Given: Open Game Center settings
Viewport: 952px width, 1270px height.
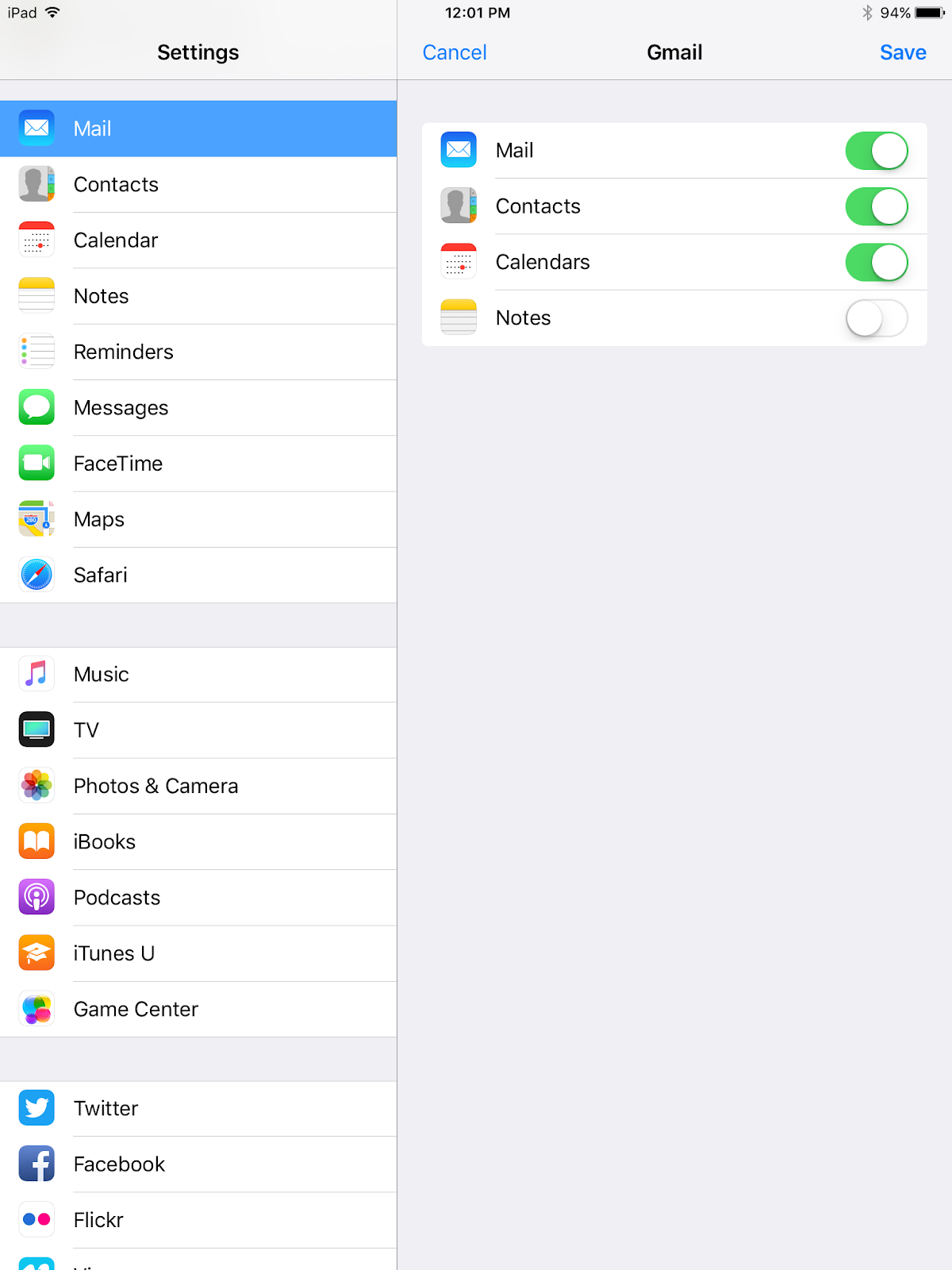Looking at the screenshot, I should tap(198, 1010).
